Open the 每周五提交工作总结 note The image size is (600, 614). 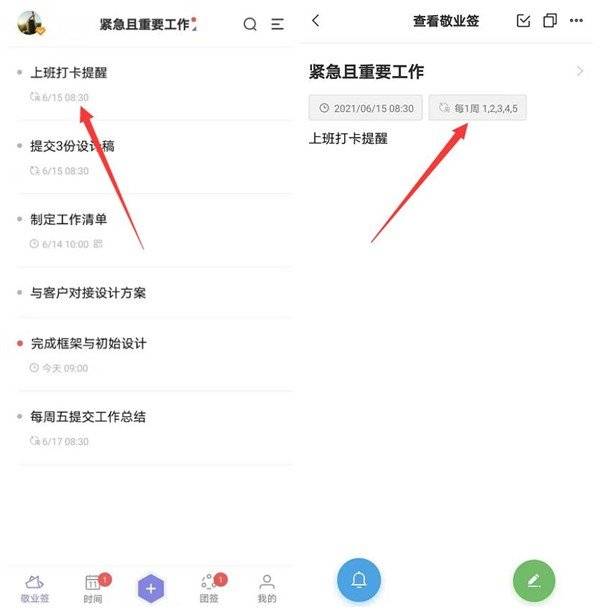(89, 416)
